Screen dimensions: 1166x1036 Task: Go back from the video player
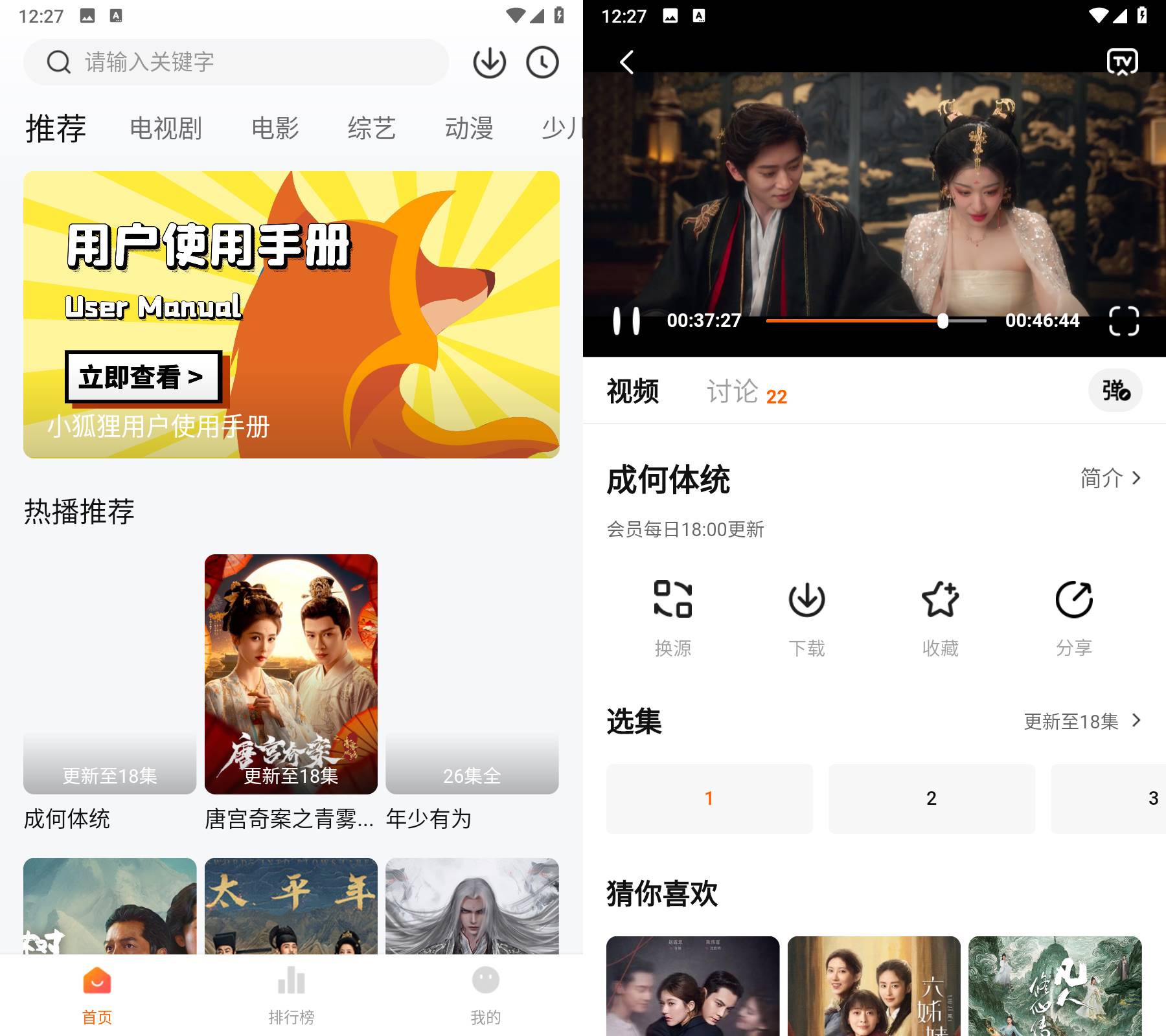[626, 62]
